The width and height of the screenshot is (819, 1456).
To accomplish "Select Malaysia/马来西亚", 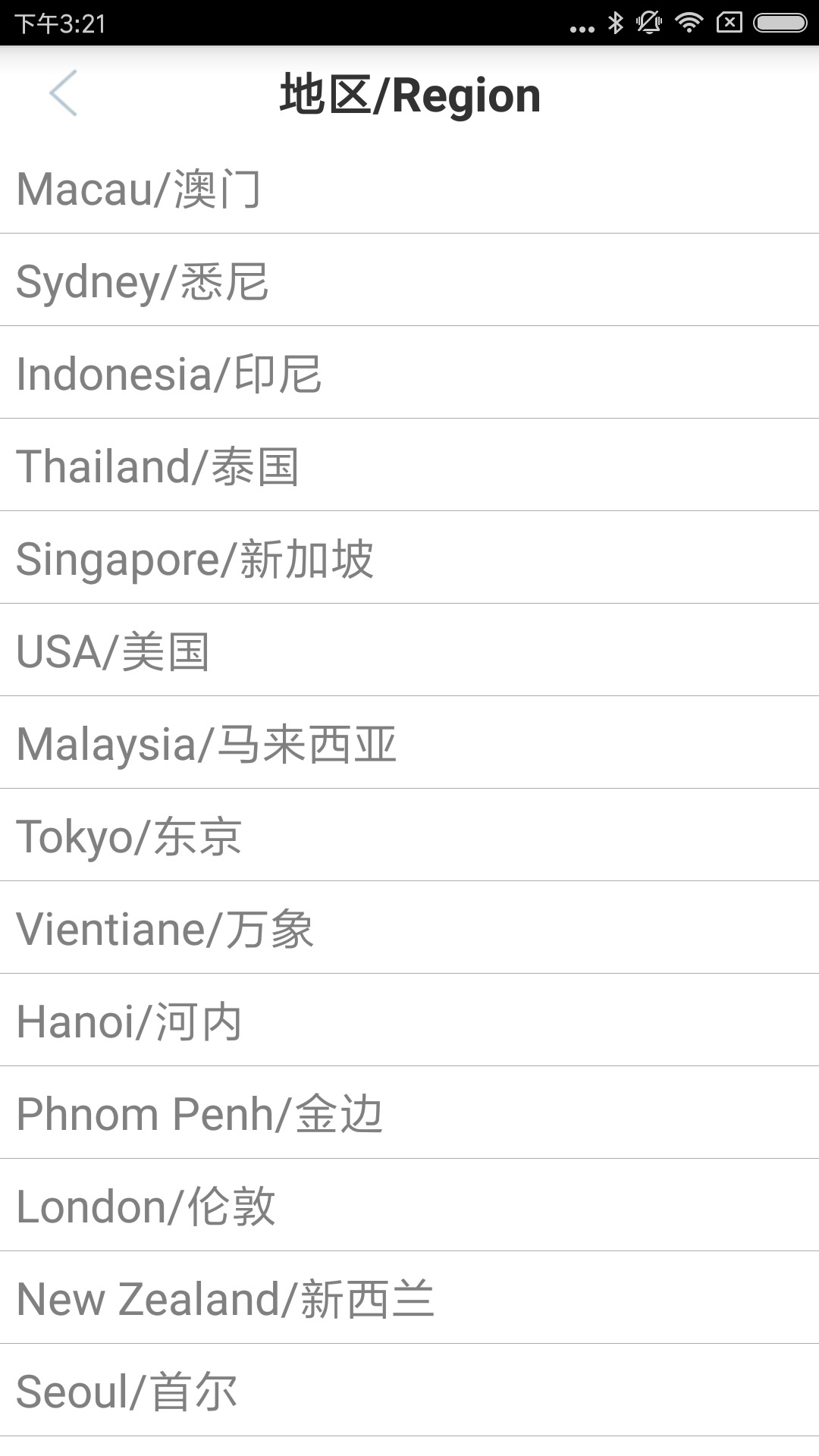I will click(x=409, y=745).
